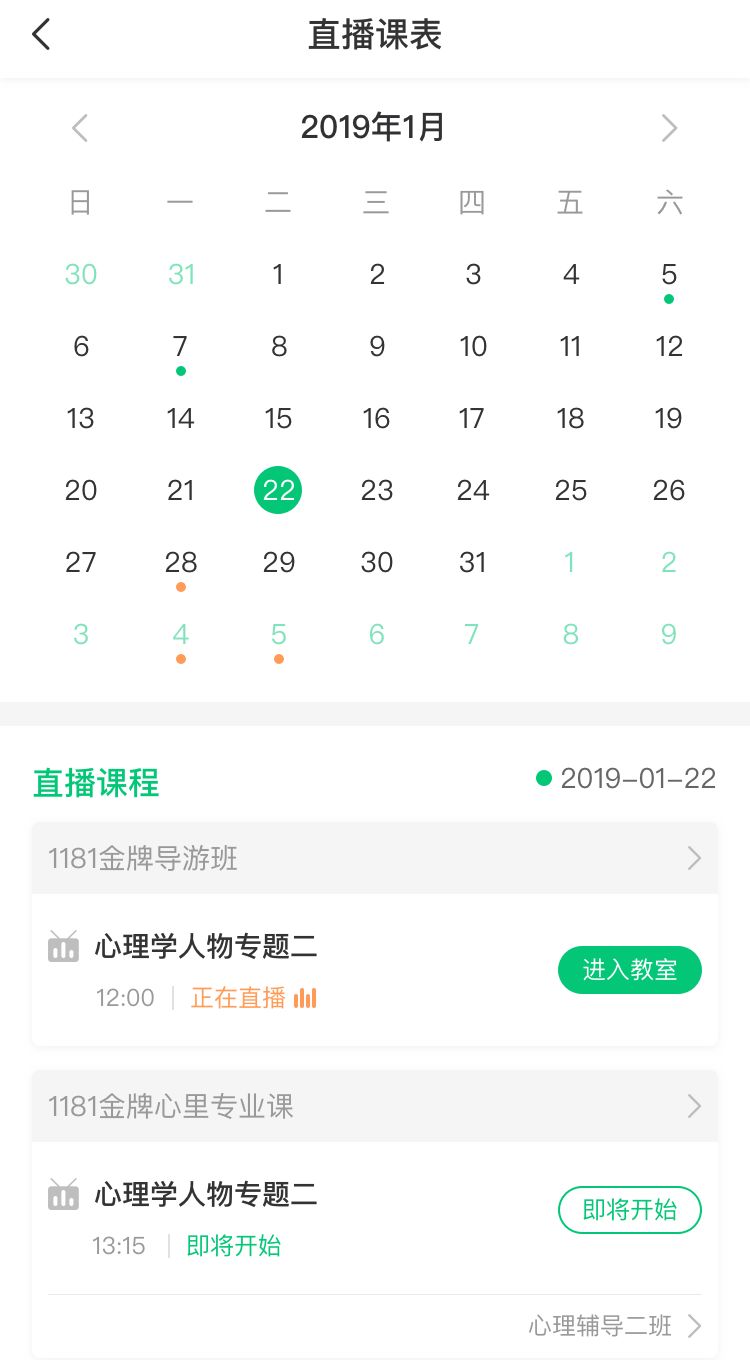750x1360 pixels.
Task: Go to the next month with right arrow
Action: [x=669, y=128]
